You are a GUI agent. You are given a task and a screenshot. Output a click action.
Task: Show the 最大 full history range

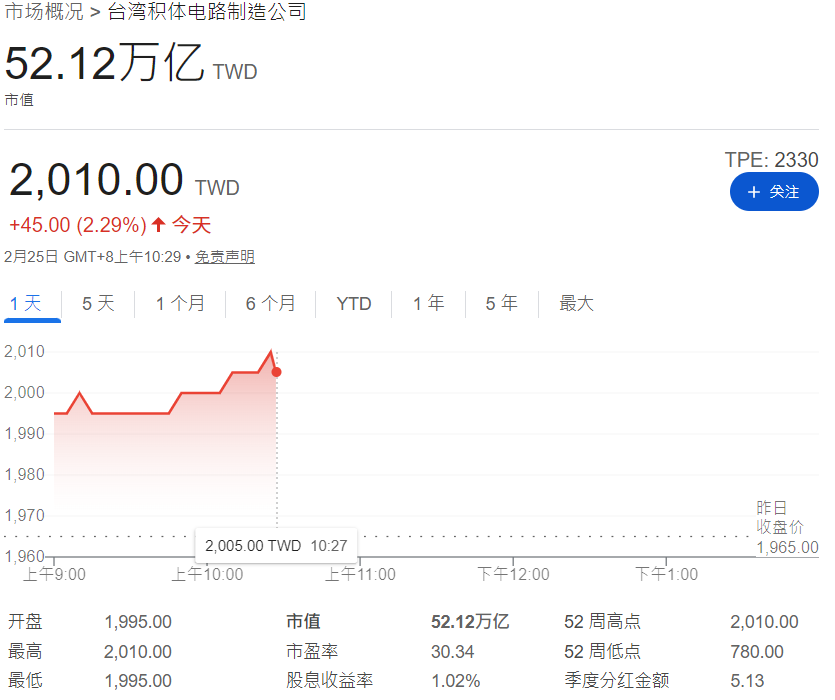tap(577, 303)
